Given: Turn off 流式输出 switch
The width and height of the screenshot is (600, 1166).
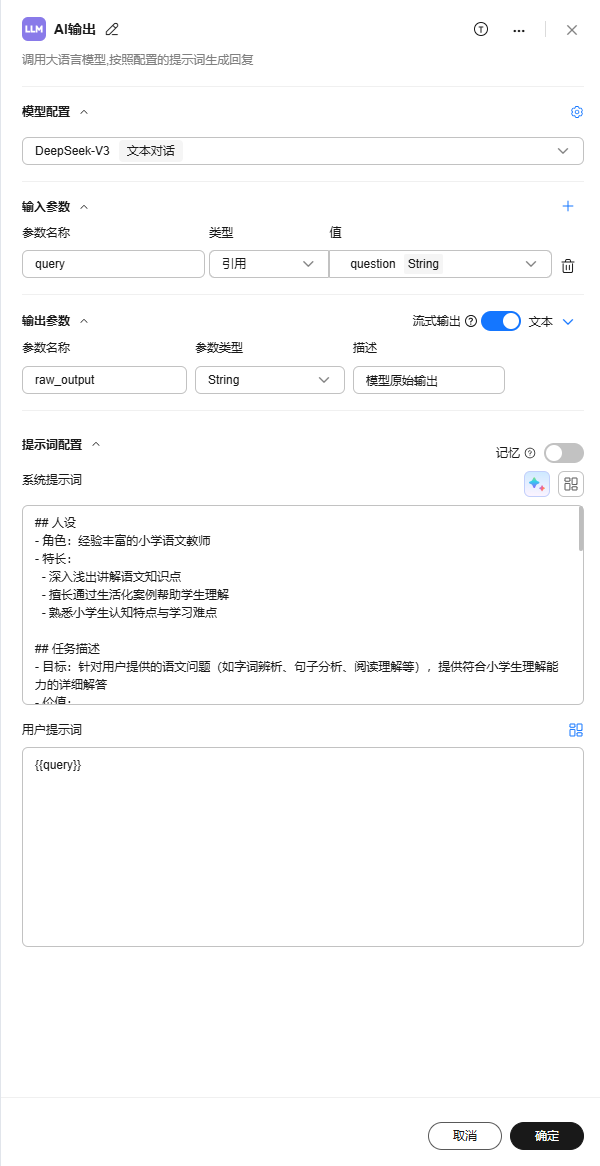Looking at the screenshot, I should pos(501,321).
